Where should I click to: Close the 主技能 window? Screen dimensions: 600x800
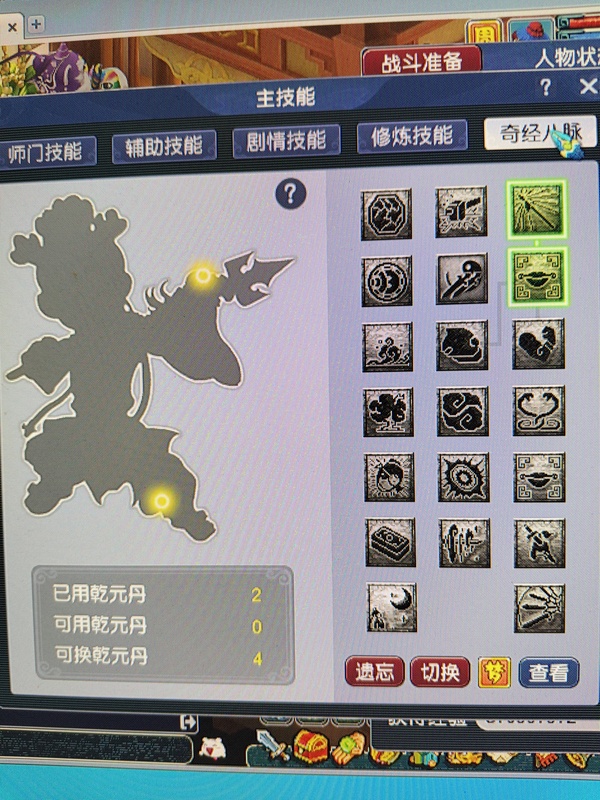[x=589, y=86]
